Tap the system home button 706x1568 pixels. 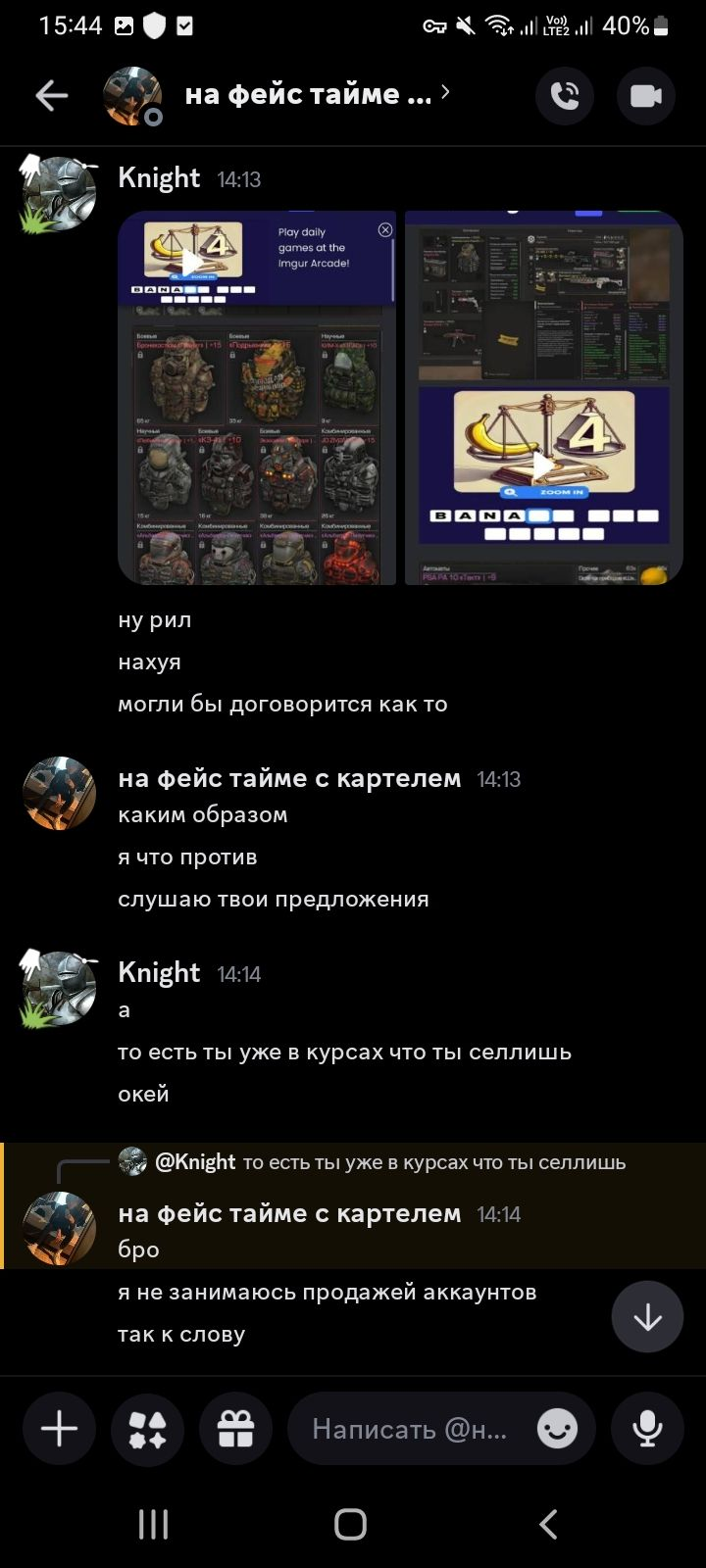pyautogui.click(x=350, y=1524)
